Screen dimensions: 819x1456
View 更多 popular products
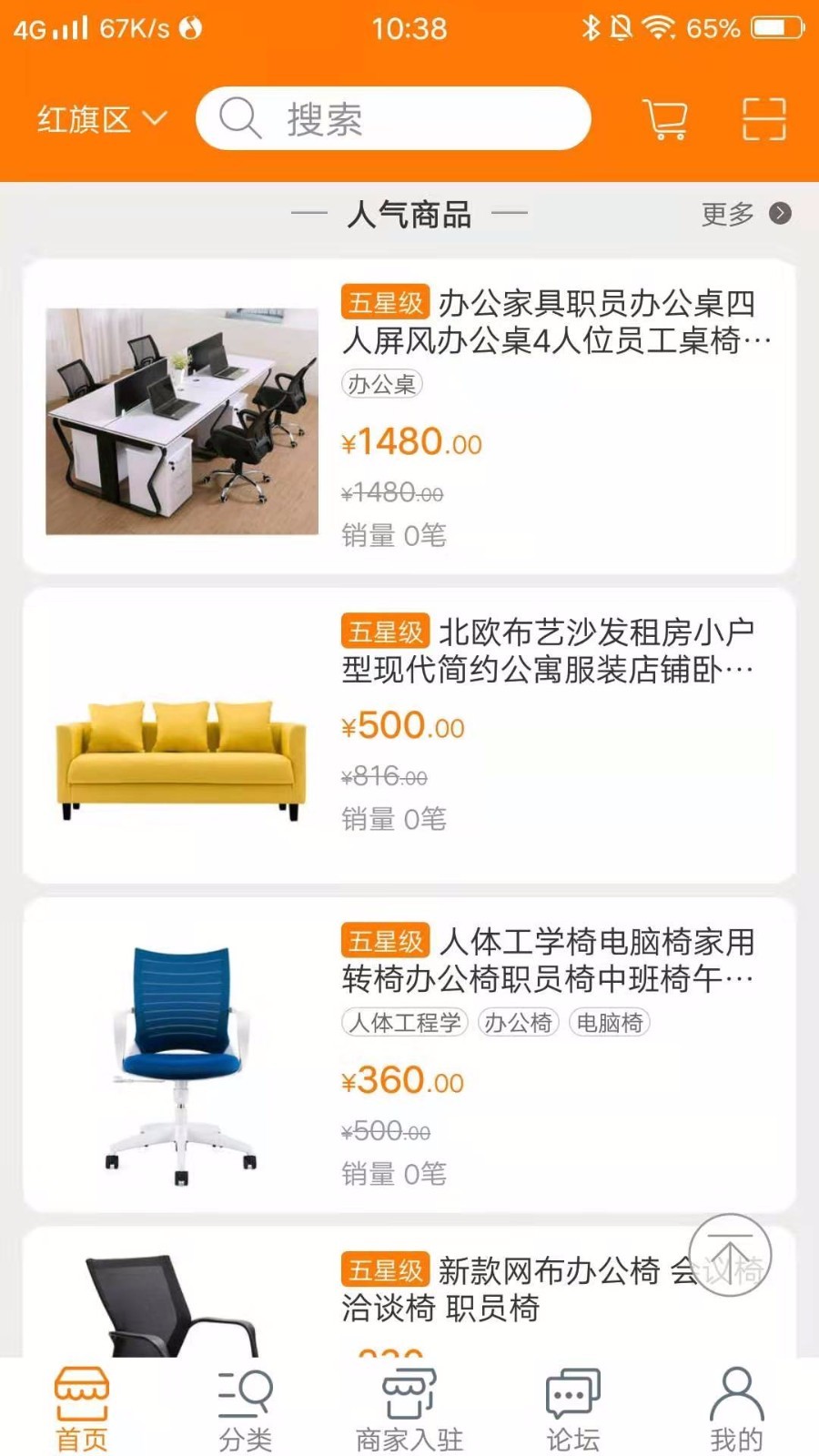[744, 214]
